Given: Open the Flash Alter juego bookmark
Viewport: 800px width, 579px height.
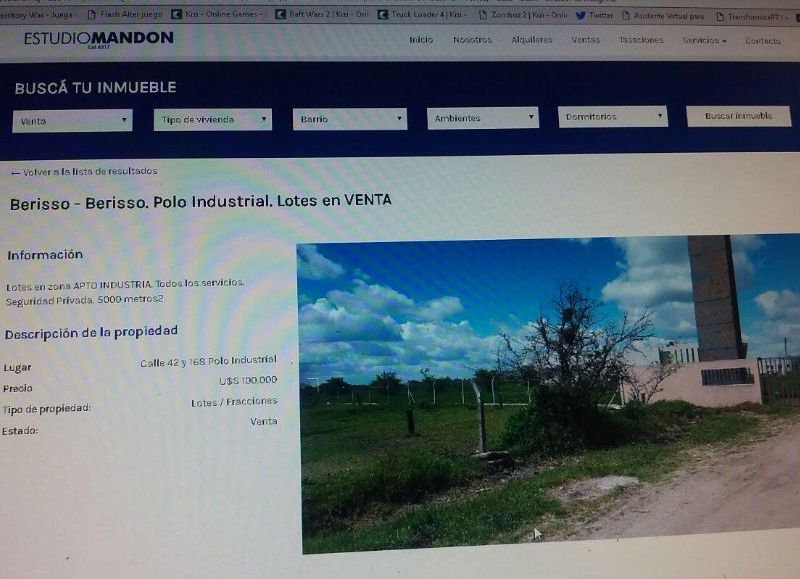Looking at the screenshot, I should click(124, 15).
